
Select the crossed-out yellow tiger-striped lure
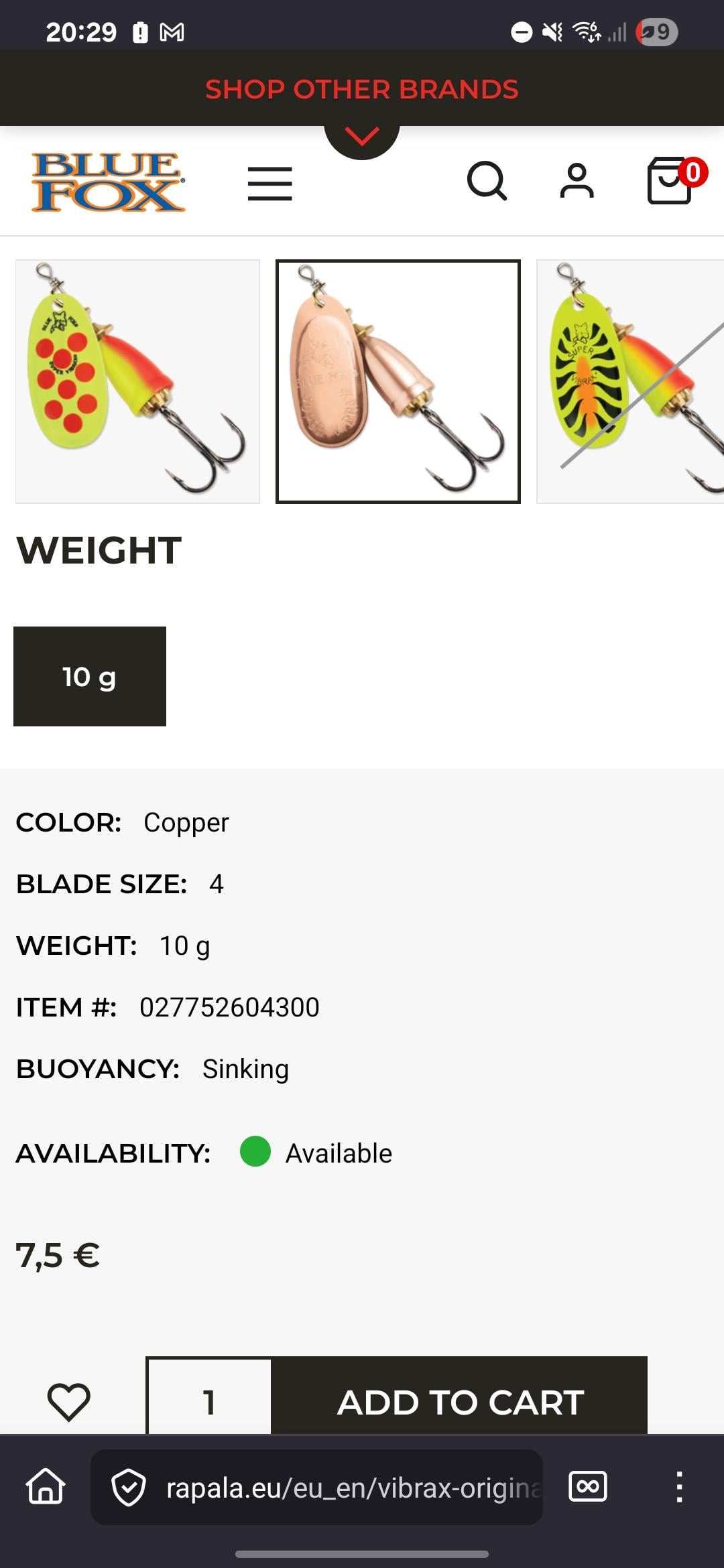click(x=630, y=381)
